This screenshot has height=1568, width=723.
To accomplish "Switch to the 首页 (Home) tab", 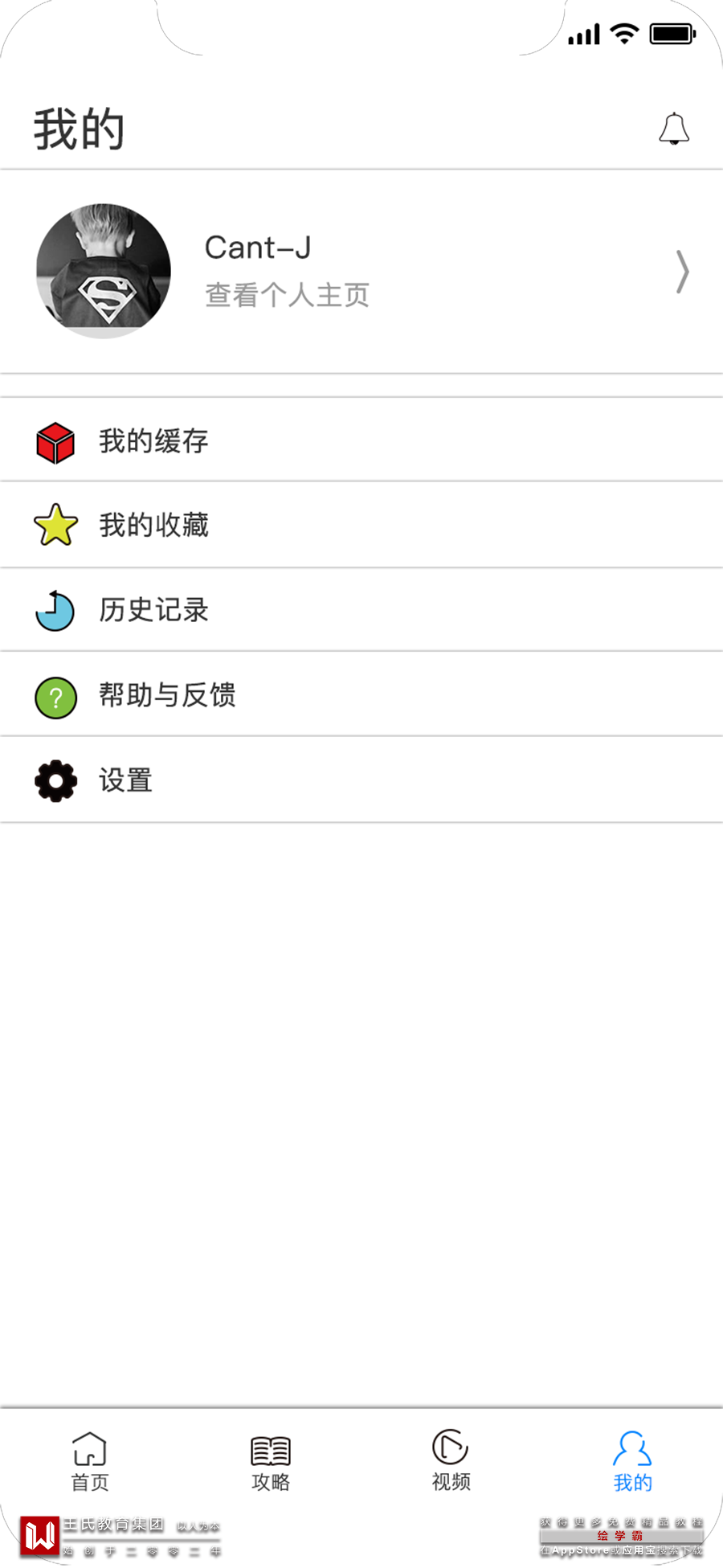I will pos(90,1461).
